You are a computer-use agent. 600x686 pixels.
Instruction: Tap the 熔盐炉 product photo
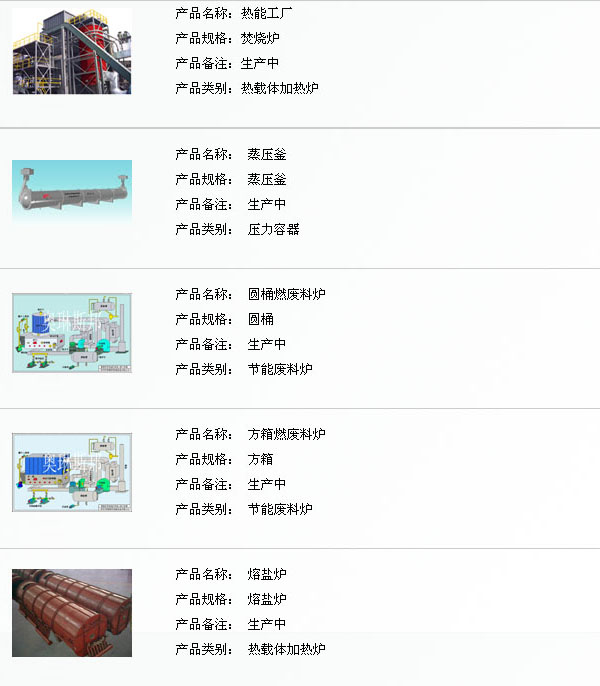click(72, 612)
